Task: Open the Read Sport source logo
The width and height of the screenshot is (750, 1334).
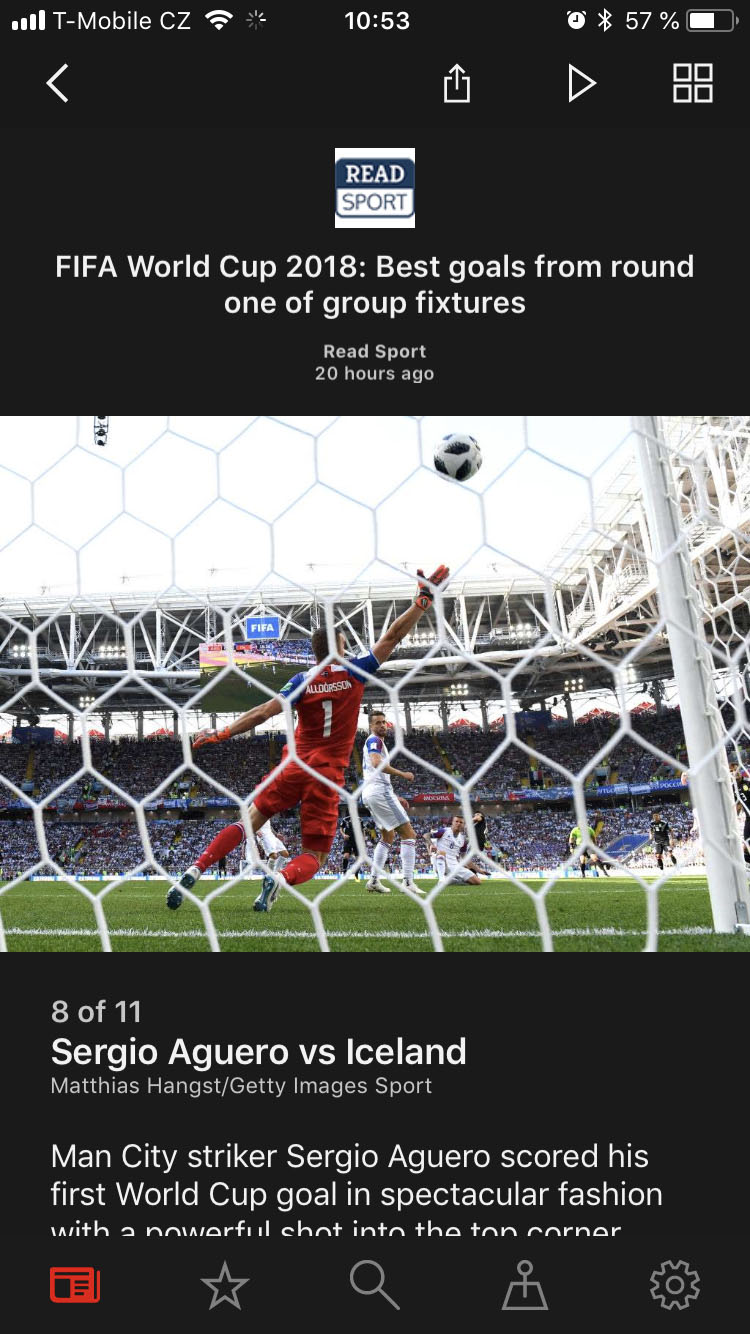Action: [375, 188]
